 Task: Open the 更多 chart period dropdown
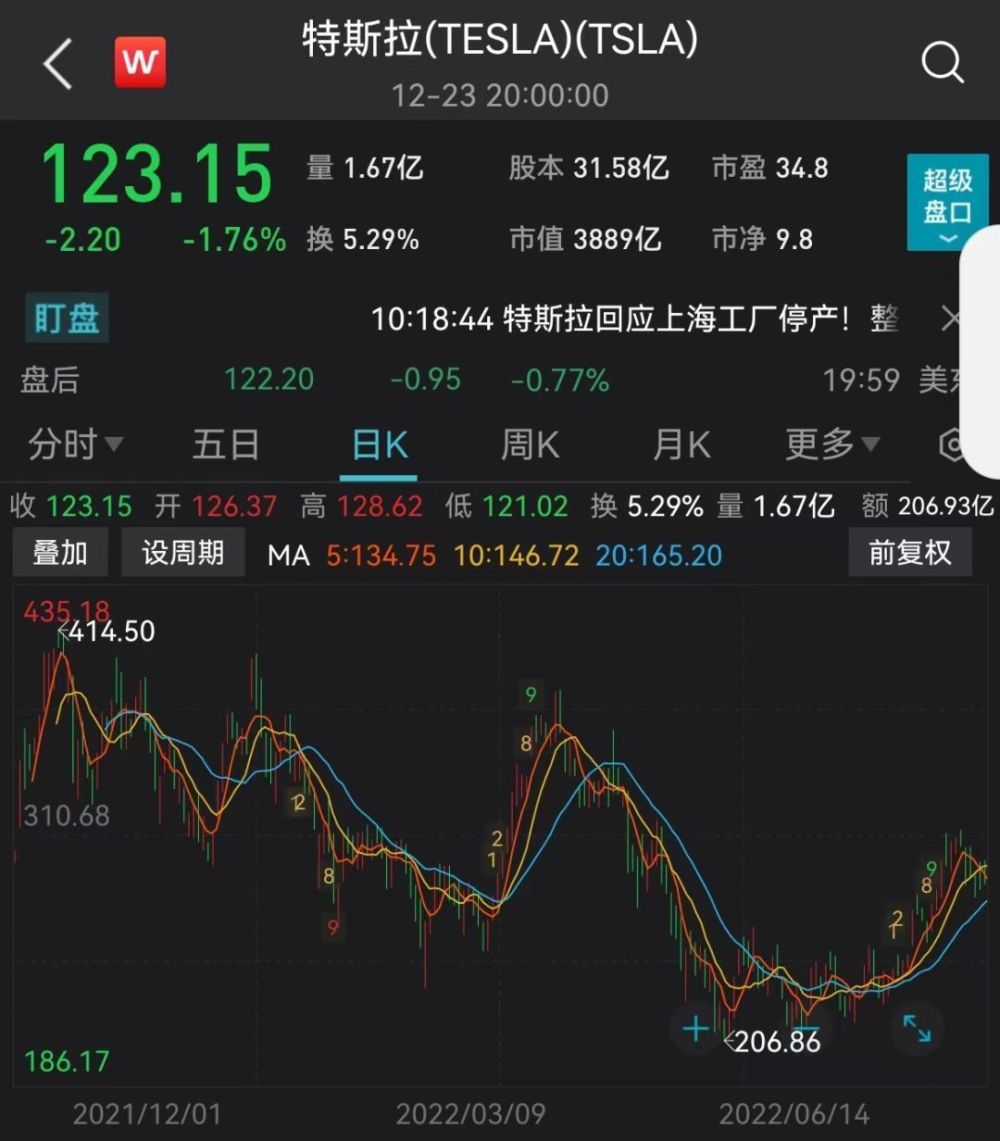click(x=832, y=445)
